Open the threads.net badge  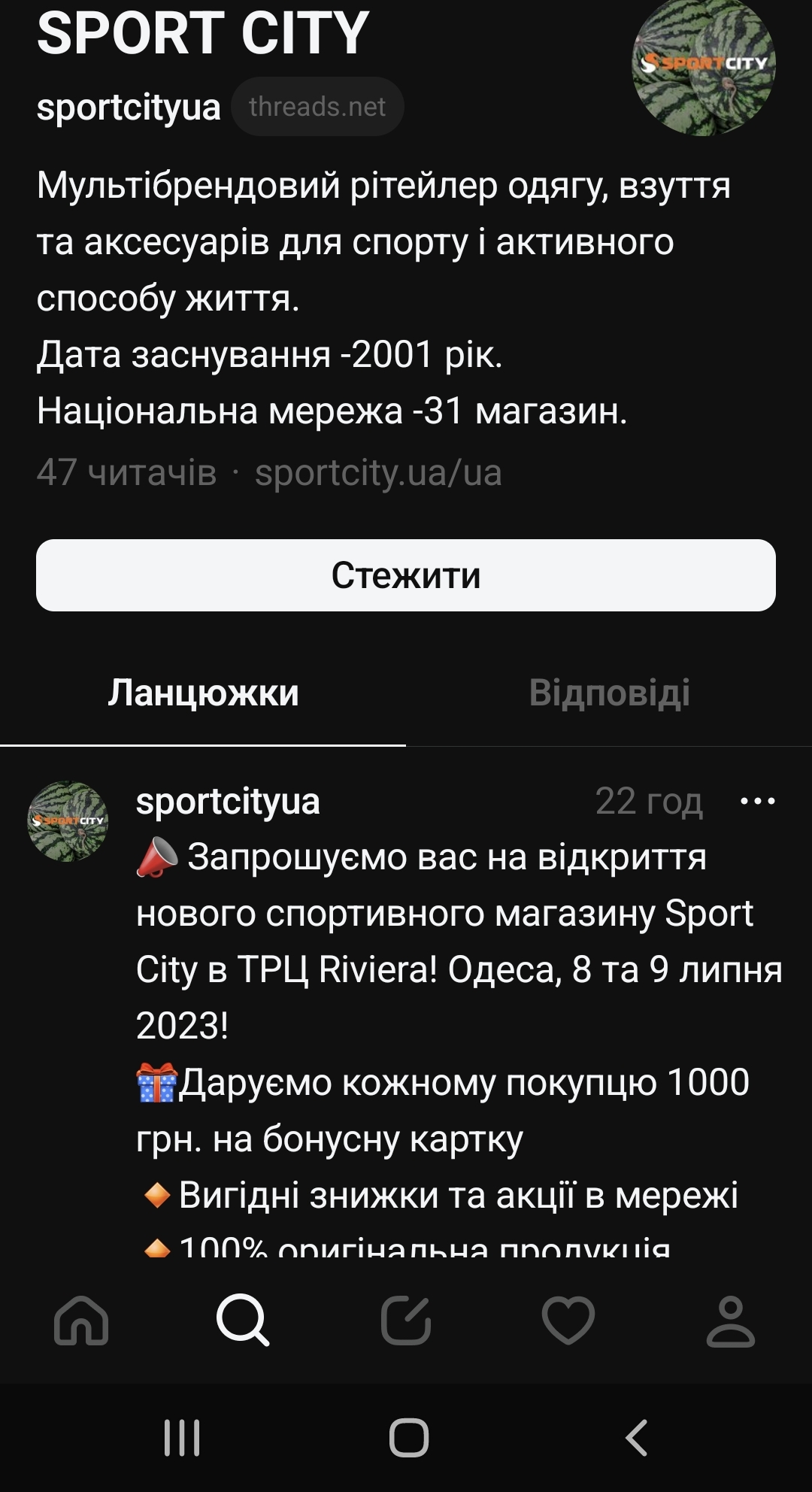click(317, 107)
